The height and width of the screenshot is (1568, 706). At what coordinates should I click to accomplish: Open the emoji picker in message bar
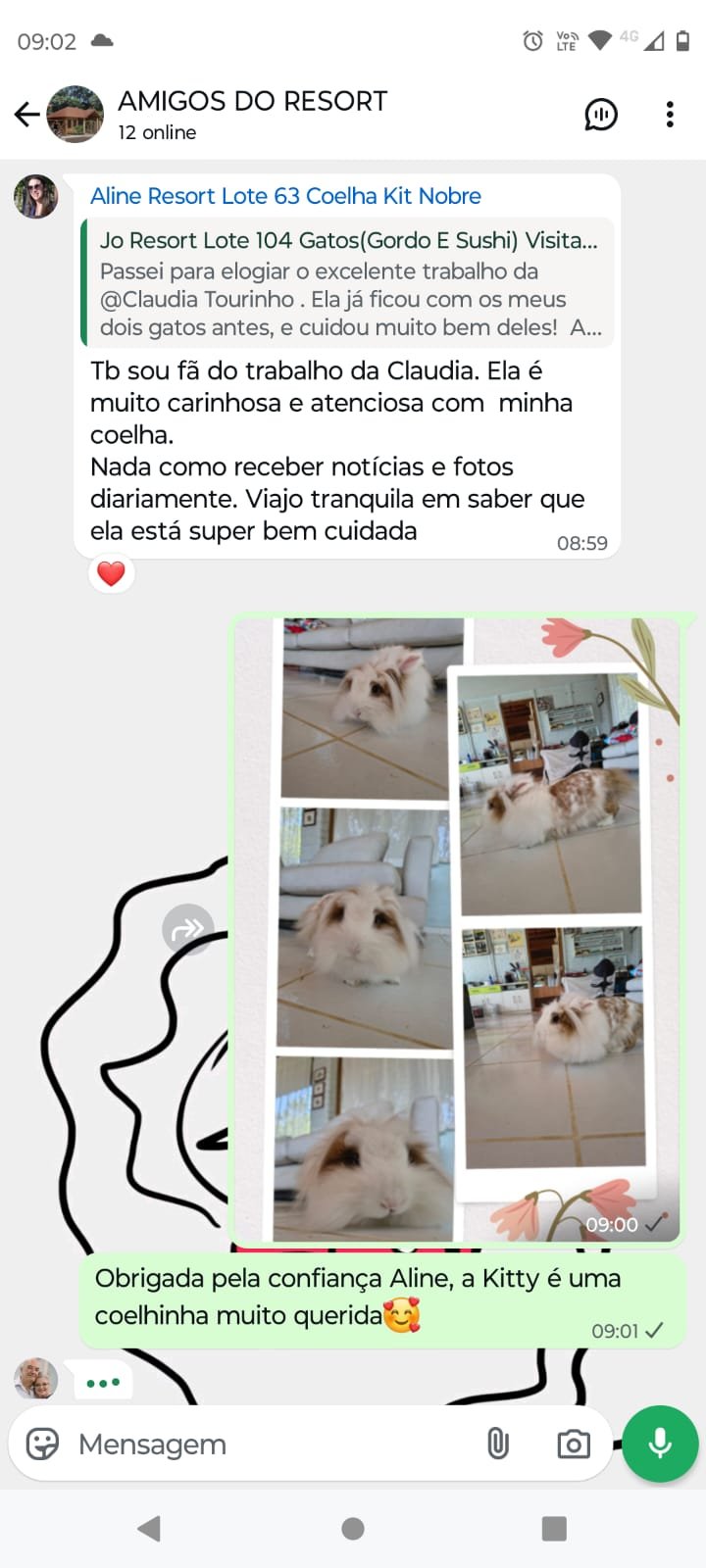click(x=40, y=1444)
